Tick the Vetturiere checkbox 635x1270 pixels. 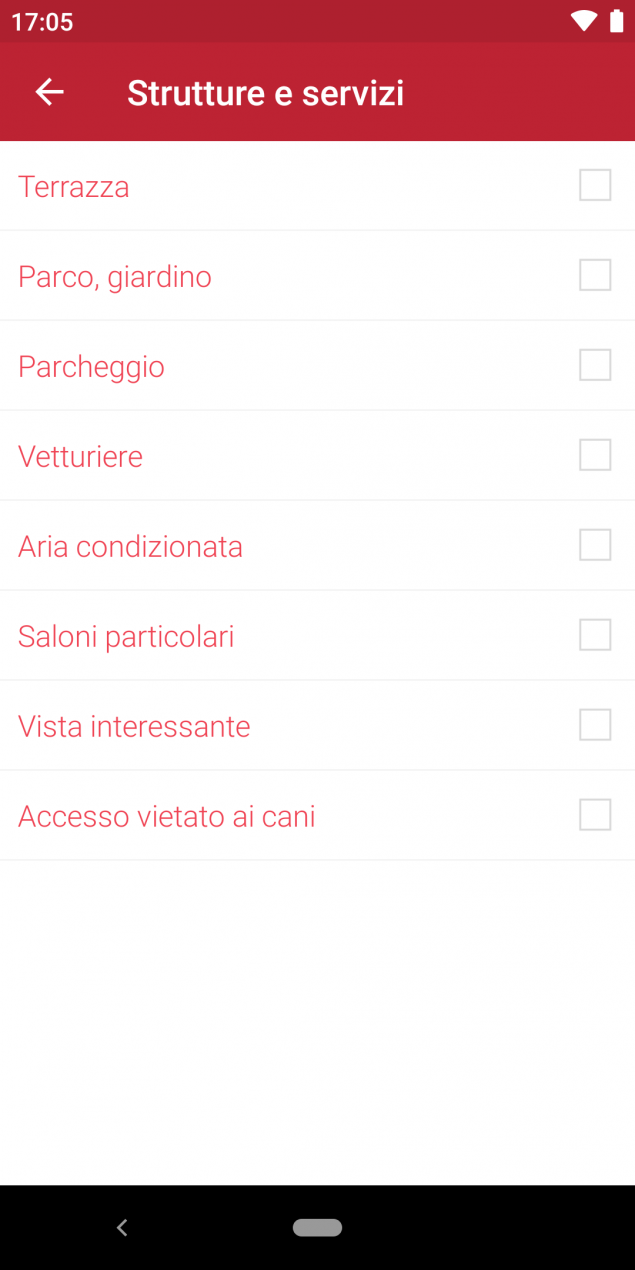pyautogui.click(x=595, y=455)
